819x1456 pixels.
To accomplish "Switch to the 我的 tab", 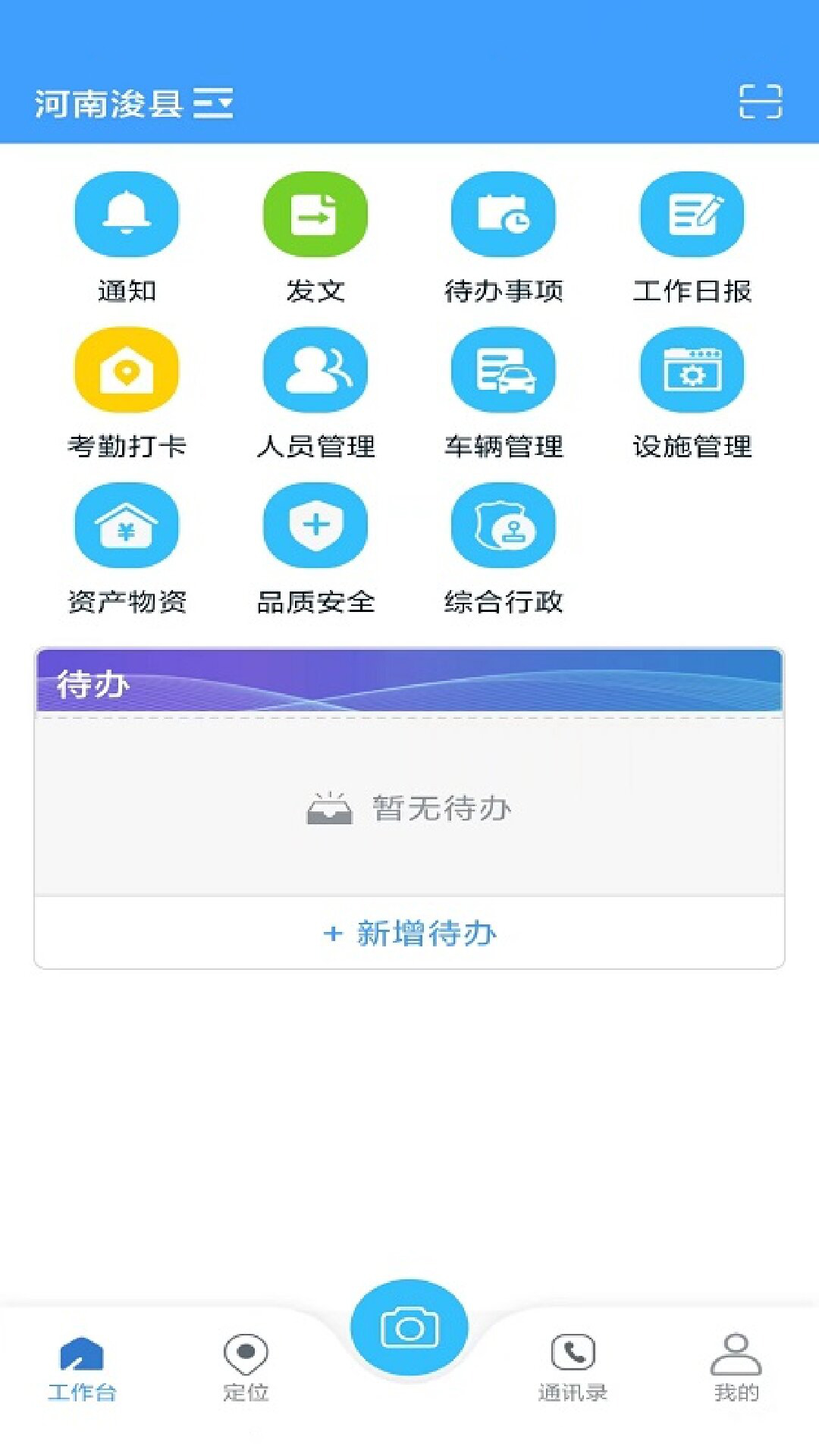I will pos(736,1367).
